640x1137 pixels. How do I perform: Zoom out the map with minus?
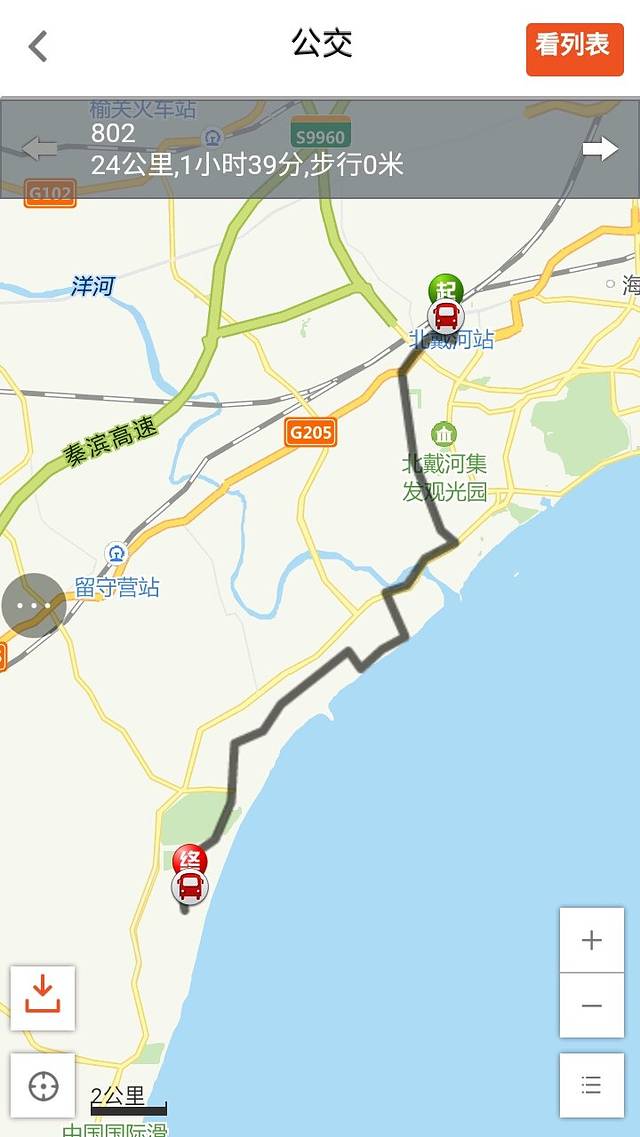(x=591, y=1005)
